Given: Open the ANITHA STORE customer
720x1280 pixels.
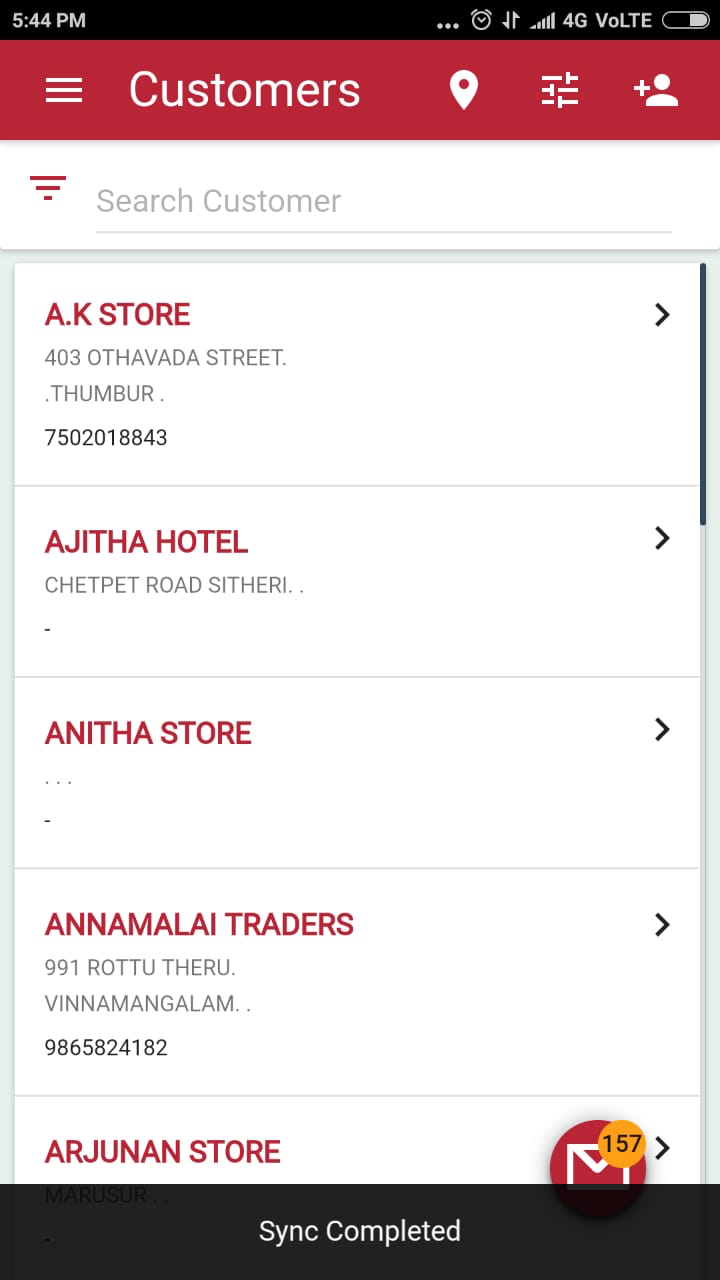Looking at the screenshot, I should pos(357,773).
